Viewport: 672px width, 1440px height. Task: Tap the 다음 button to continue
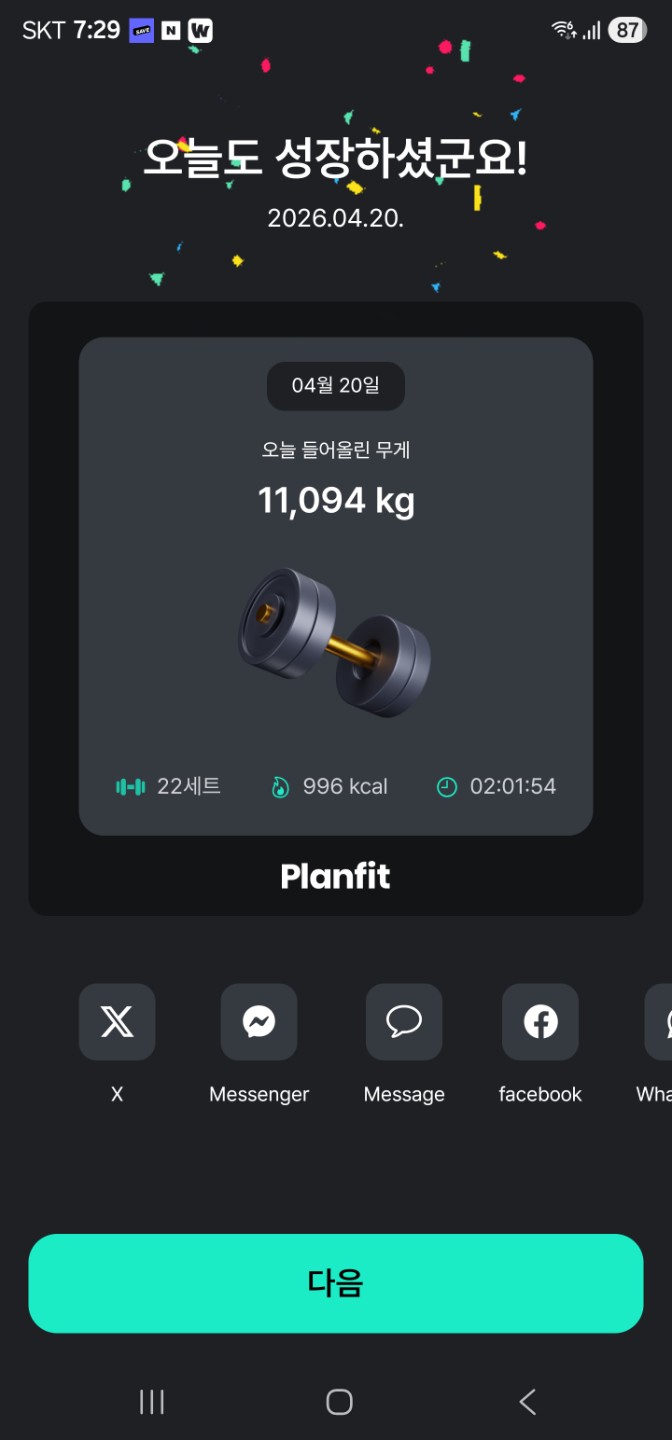click(336, 1283)
